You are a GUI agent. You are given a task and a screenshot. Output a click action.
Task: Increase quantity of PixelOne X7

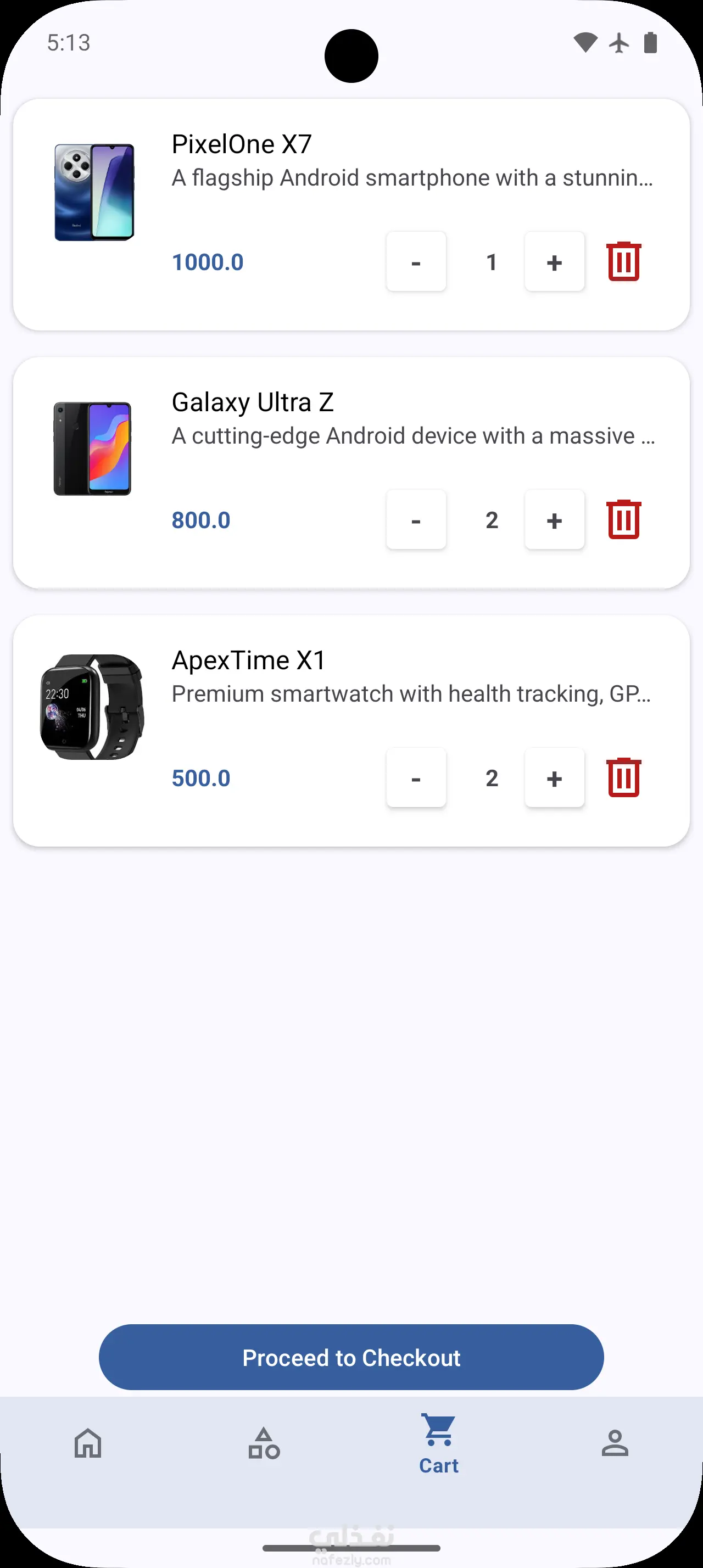tap(554, 262)
